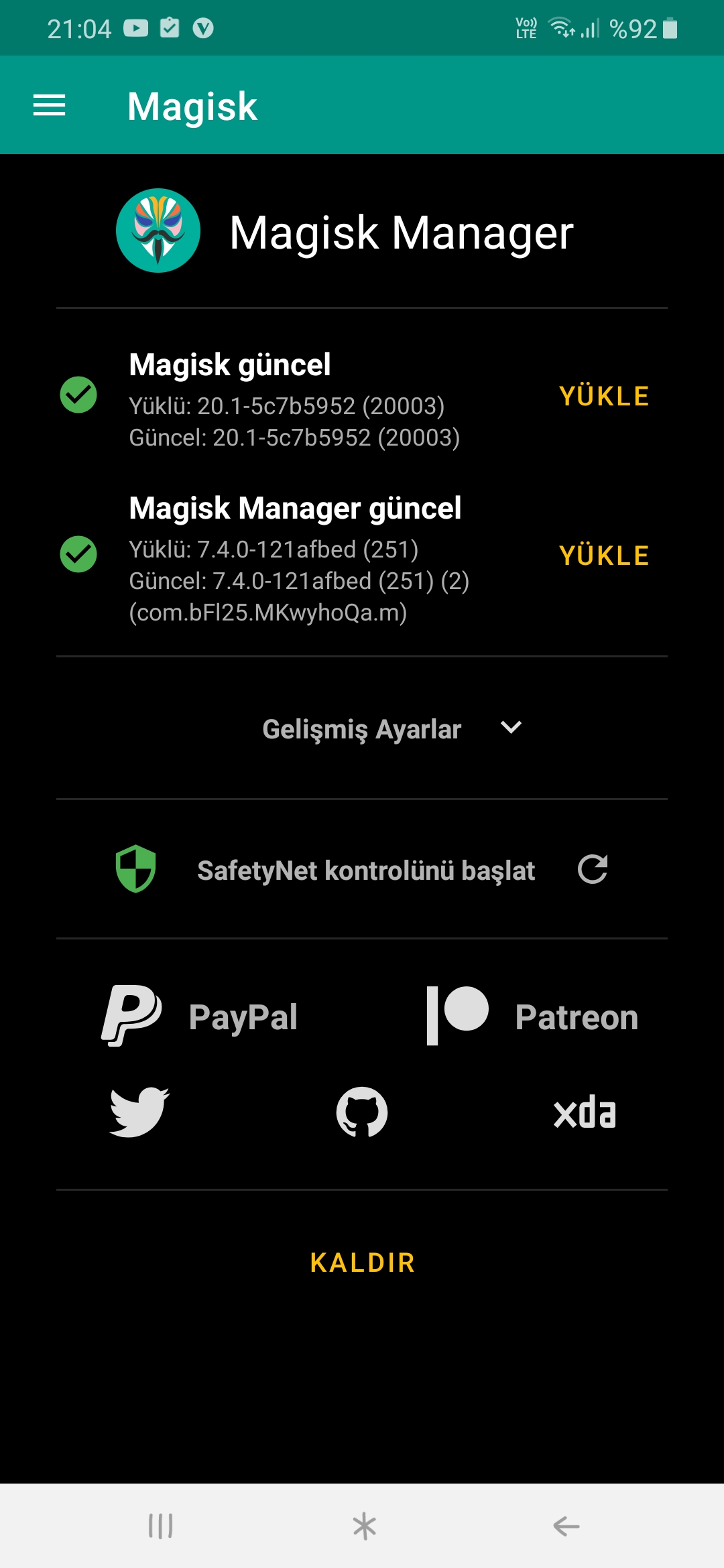Open the hamburger drawer menu
The width and height of the screenshot is (724, 1568).
click(49, 106)
